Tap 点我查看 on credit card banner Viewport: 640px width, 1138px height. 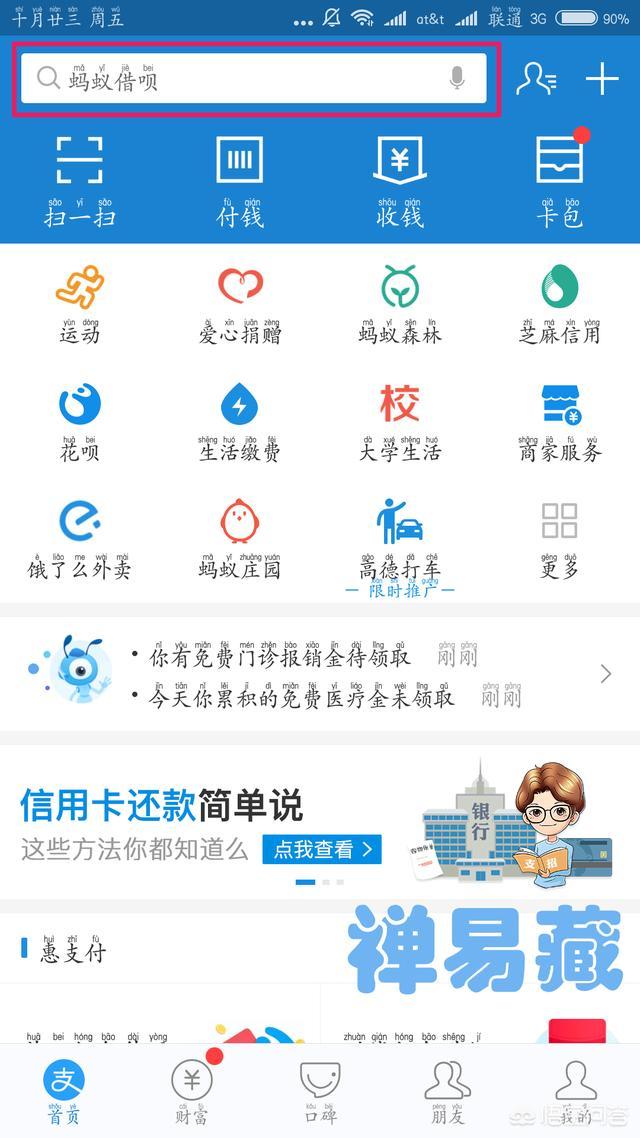321,849
